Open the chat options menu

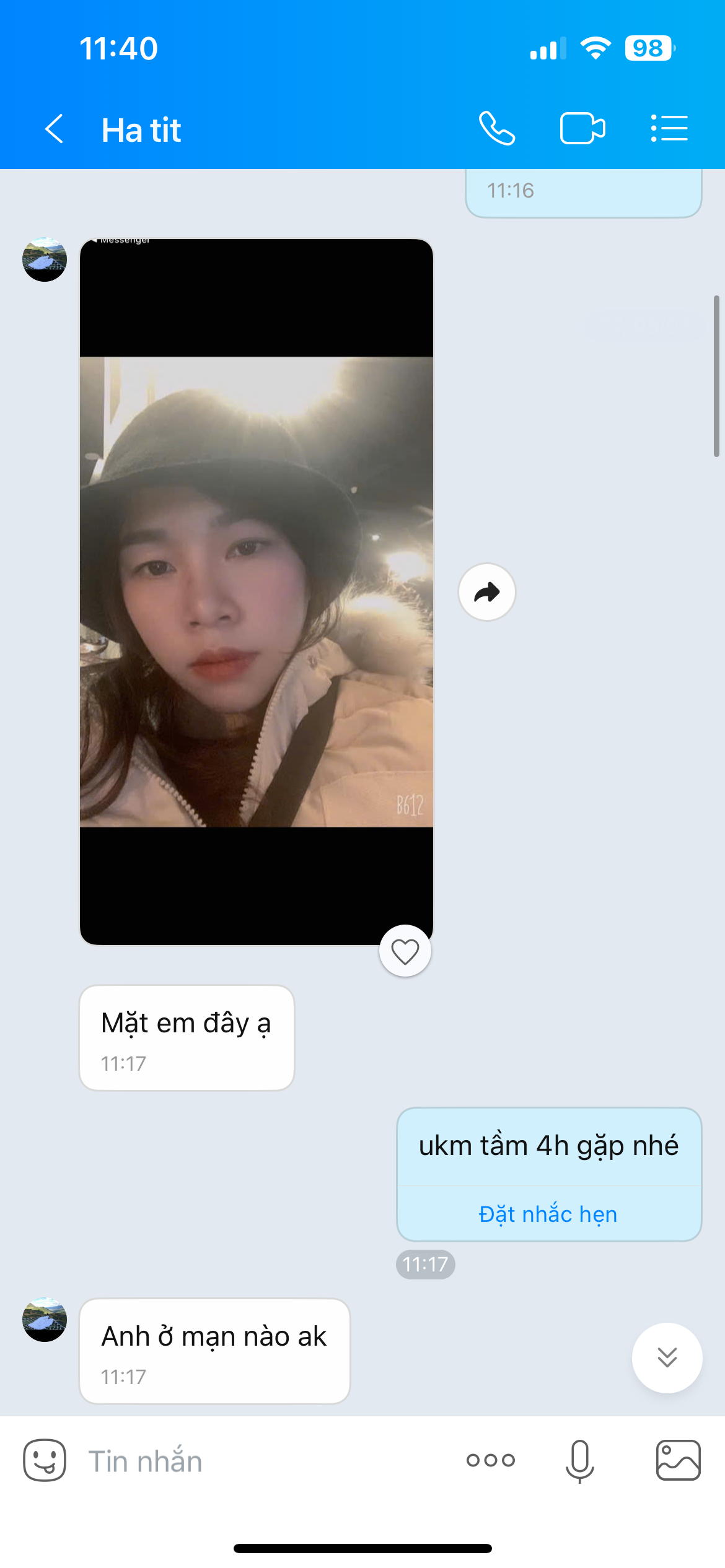669,129
